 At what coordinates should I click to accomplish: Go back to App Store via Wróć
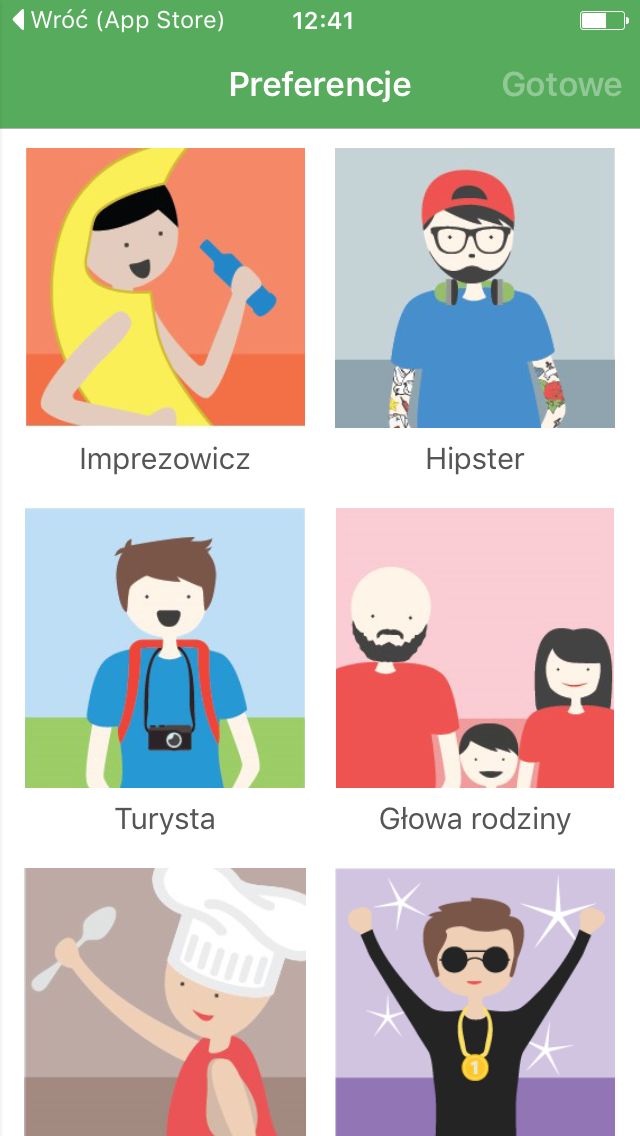(x=118, y=20)
